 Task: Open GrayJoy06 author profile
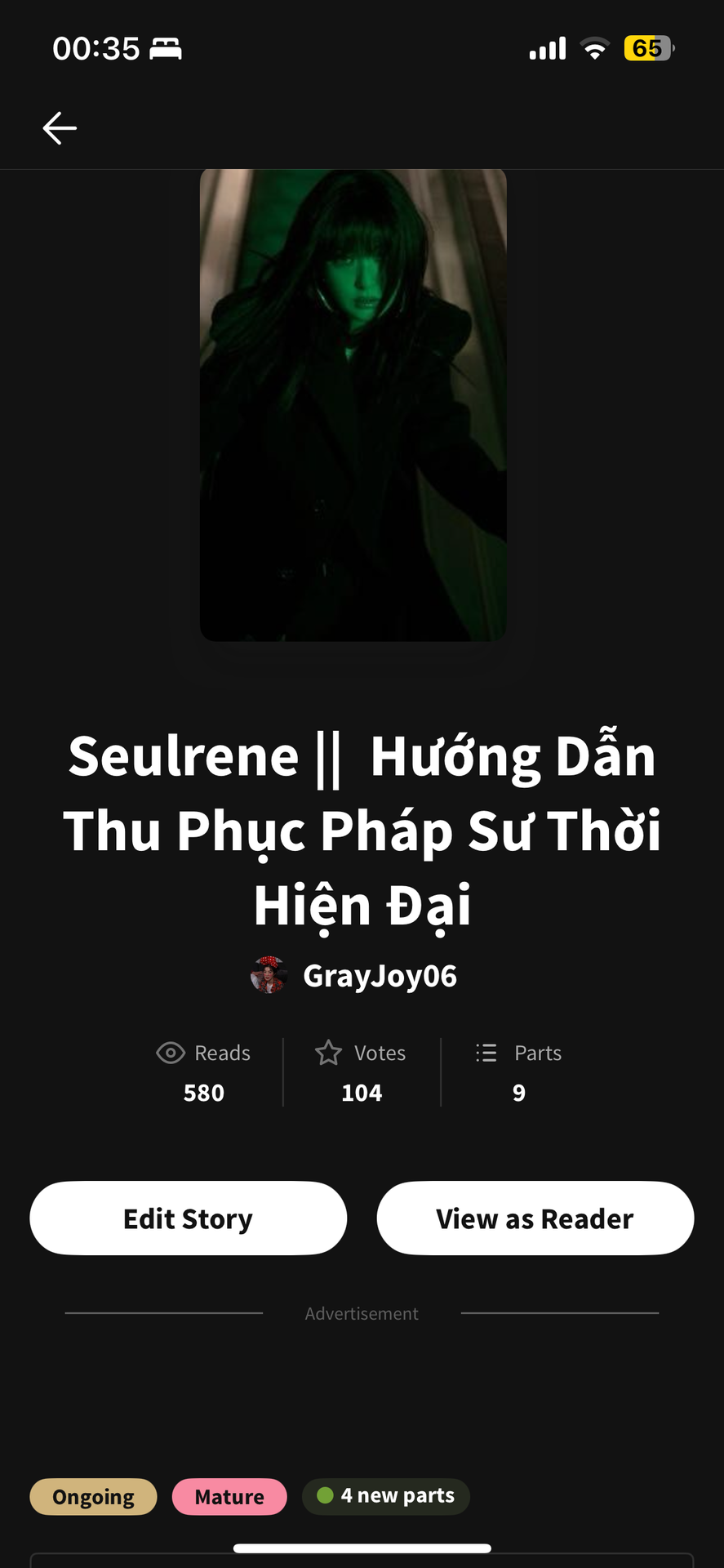click(379, 976)
